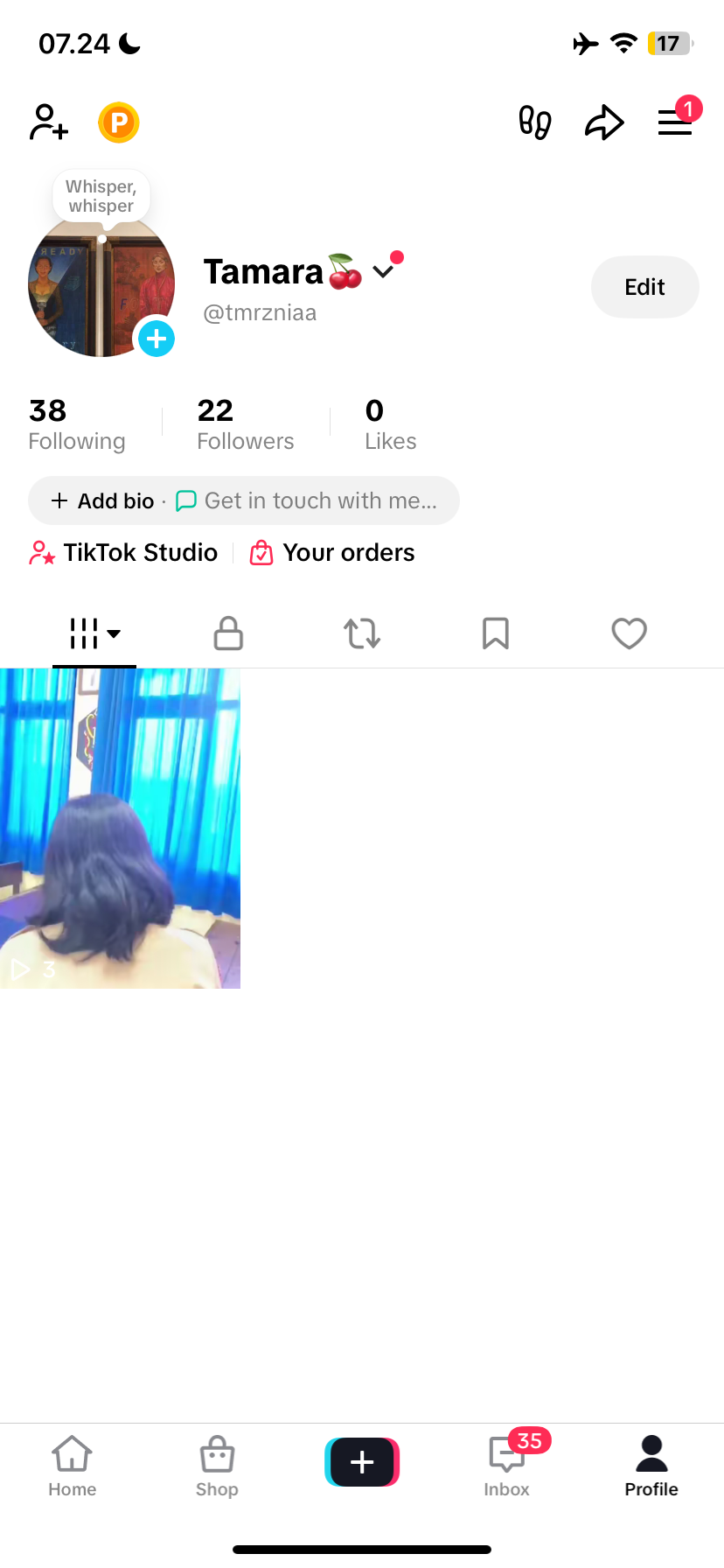724x1568 pixels.
Task: Add a story with the blue plus
Action: coord(157,338)
